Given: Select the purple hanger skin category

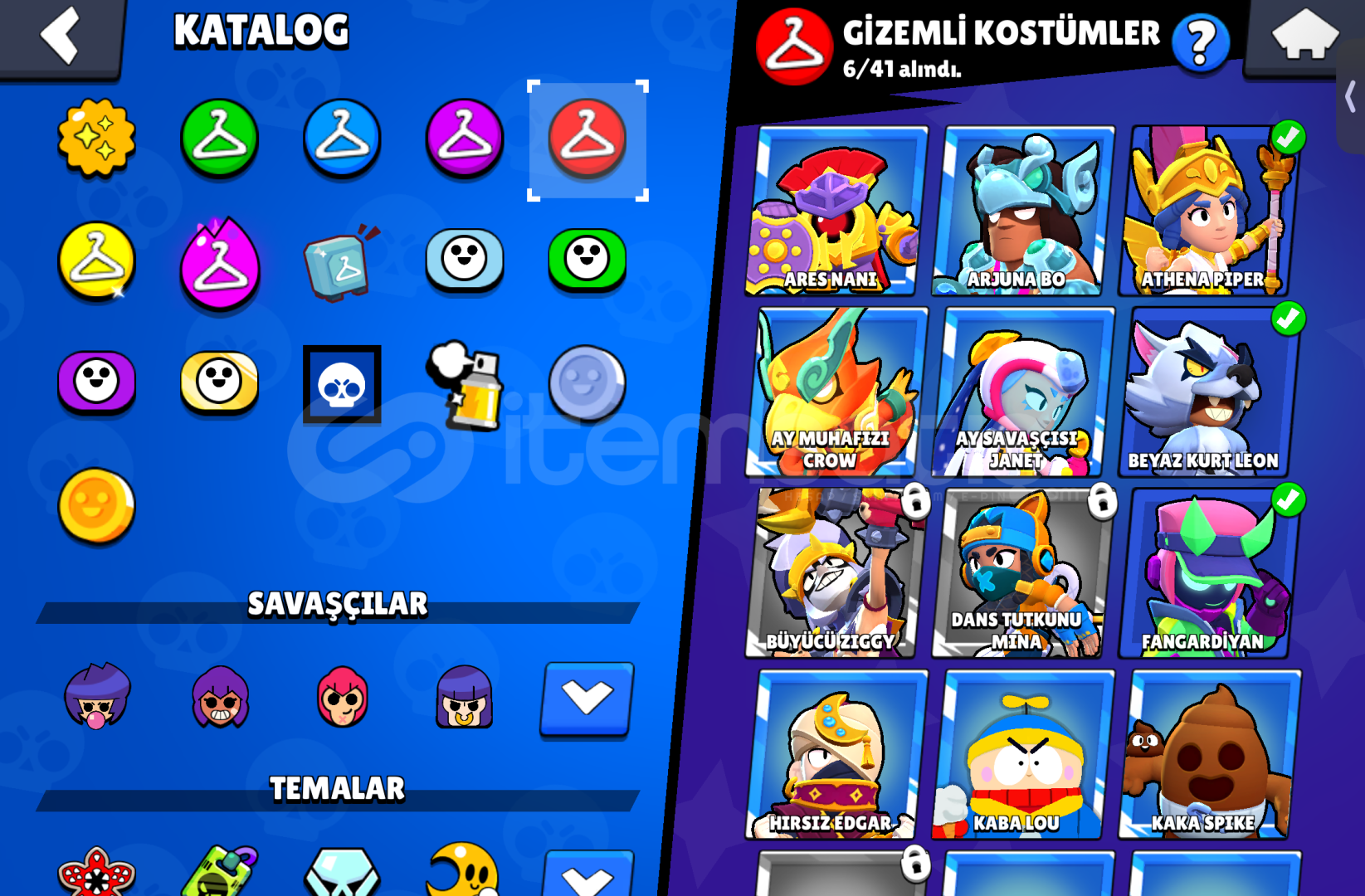Looking at the screenshot, I should coord(465,139).
